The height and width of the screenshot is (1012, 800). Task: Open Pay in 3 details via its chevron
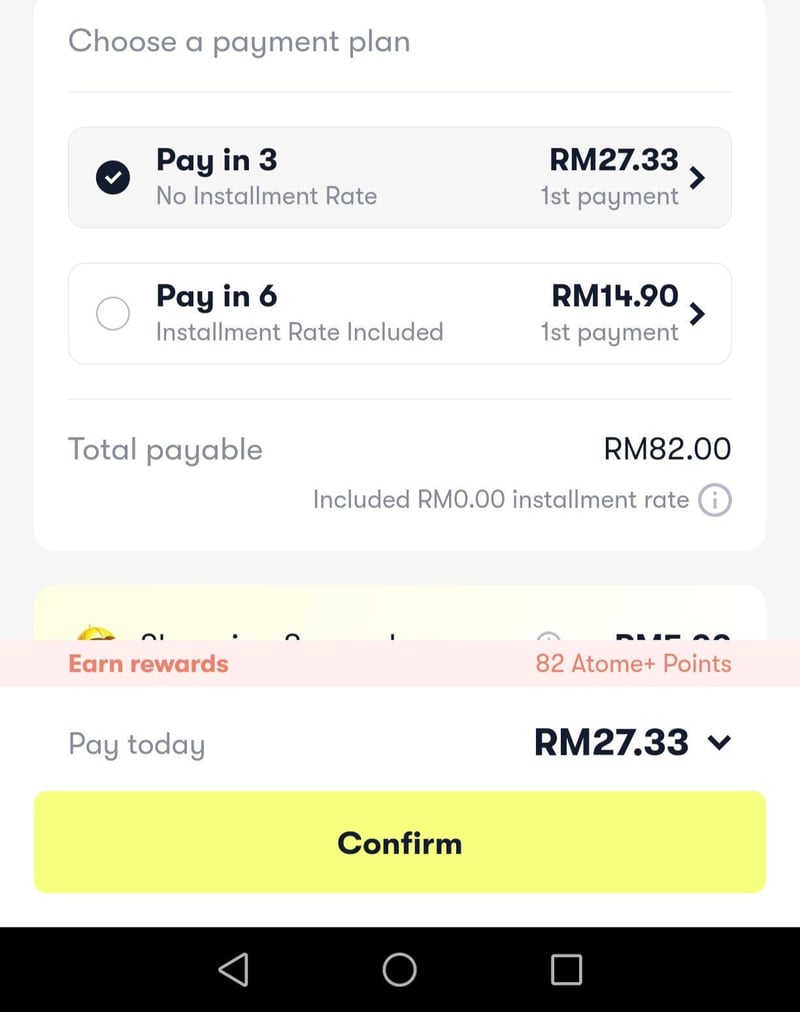[x=698, y=176]
